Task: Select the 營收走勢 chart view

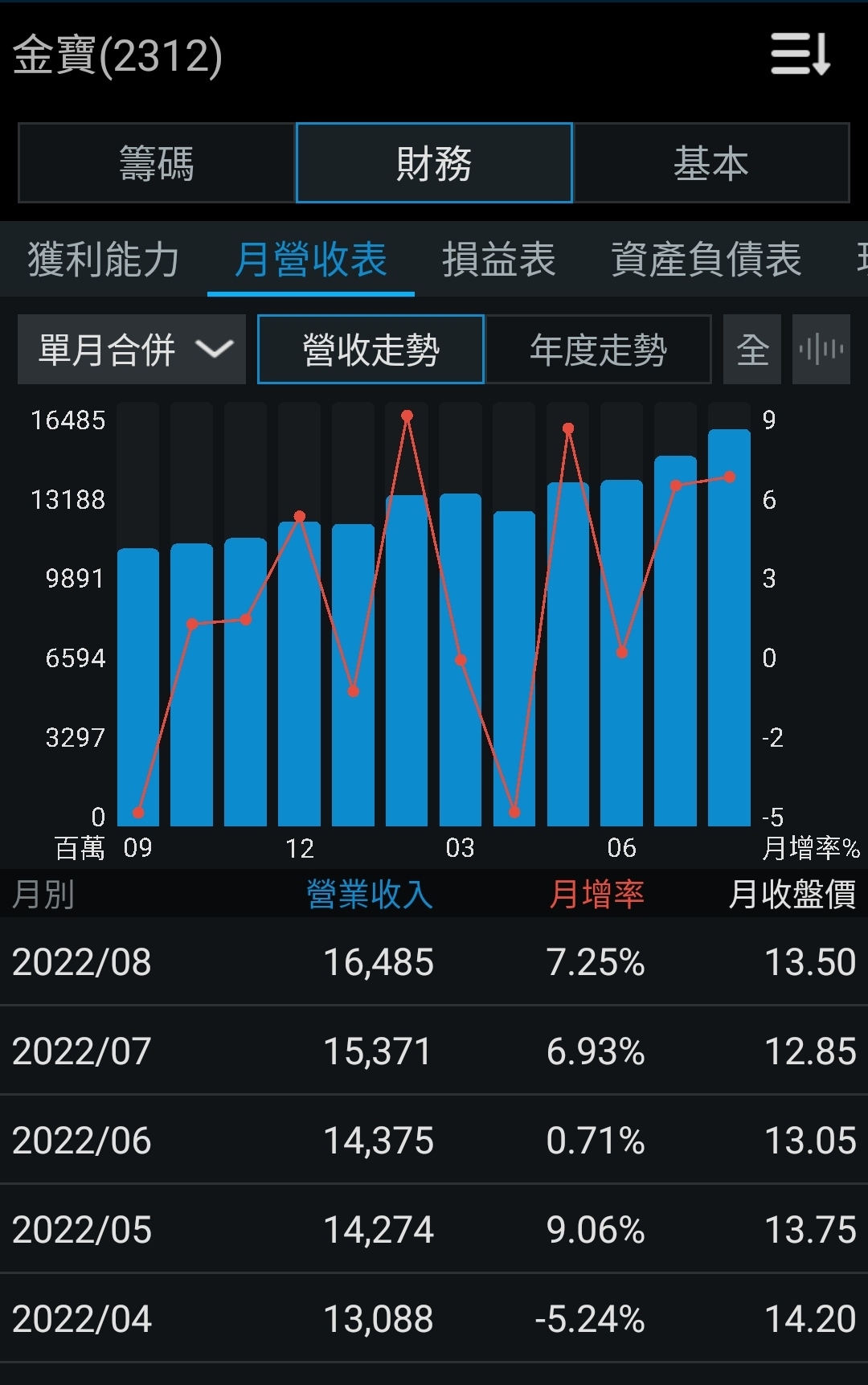Action: (x=371, y=350)
